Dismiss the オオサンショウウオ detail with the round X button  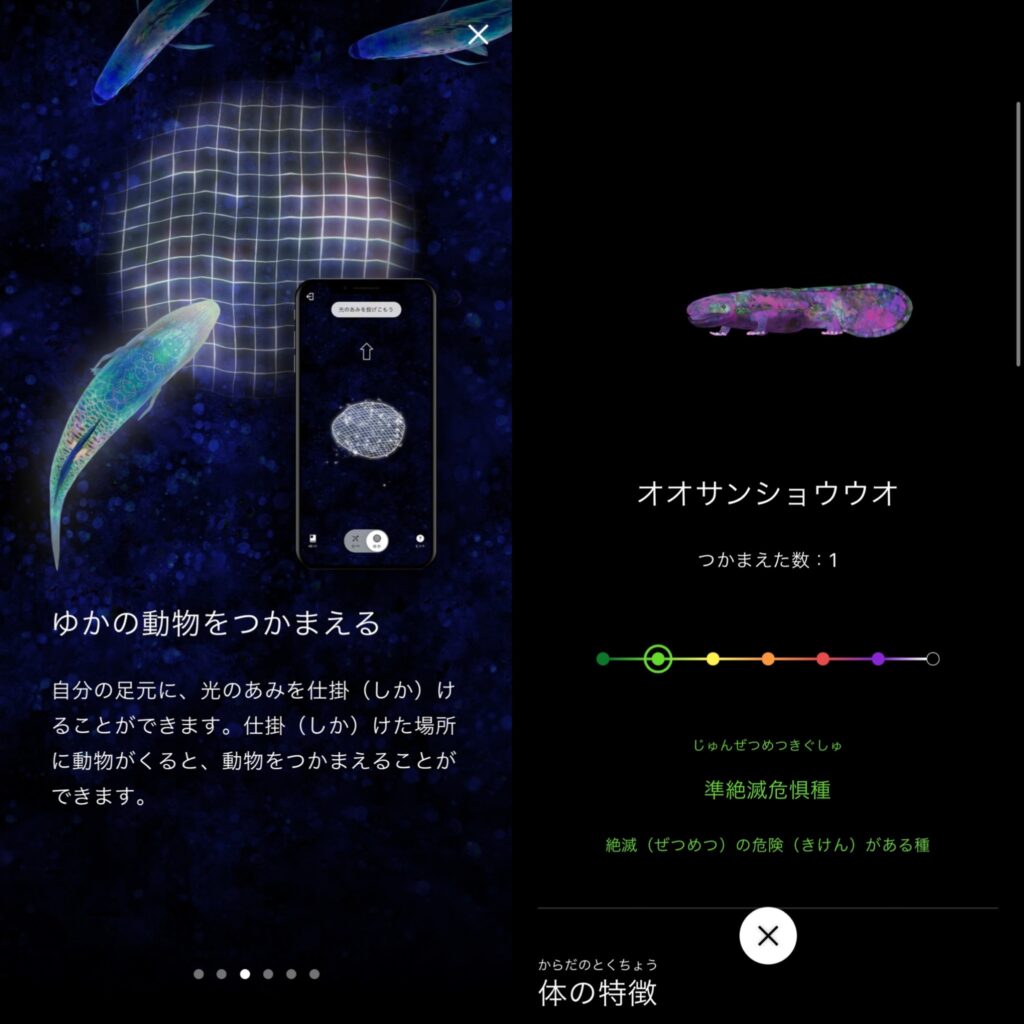tap(768, 936)
